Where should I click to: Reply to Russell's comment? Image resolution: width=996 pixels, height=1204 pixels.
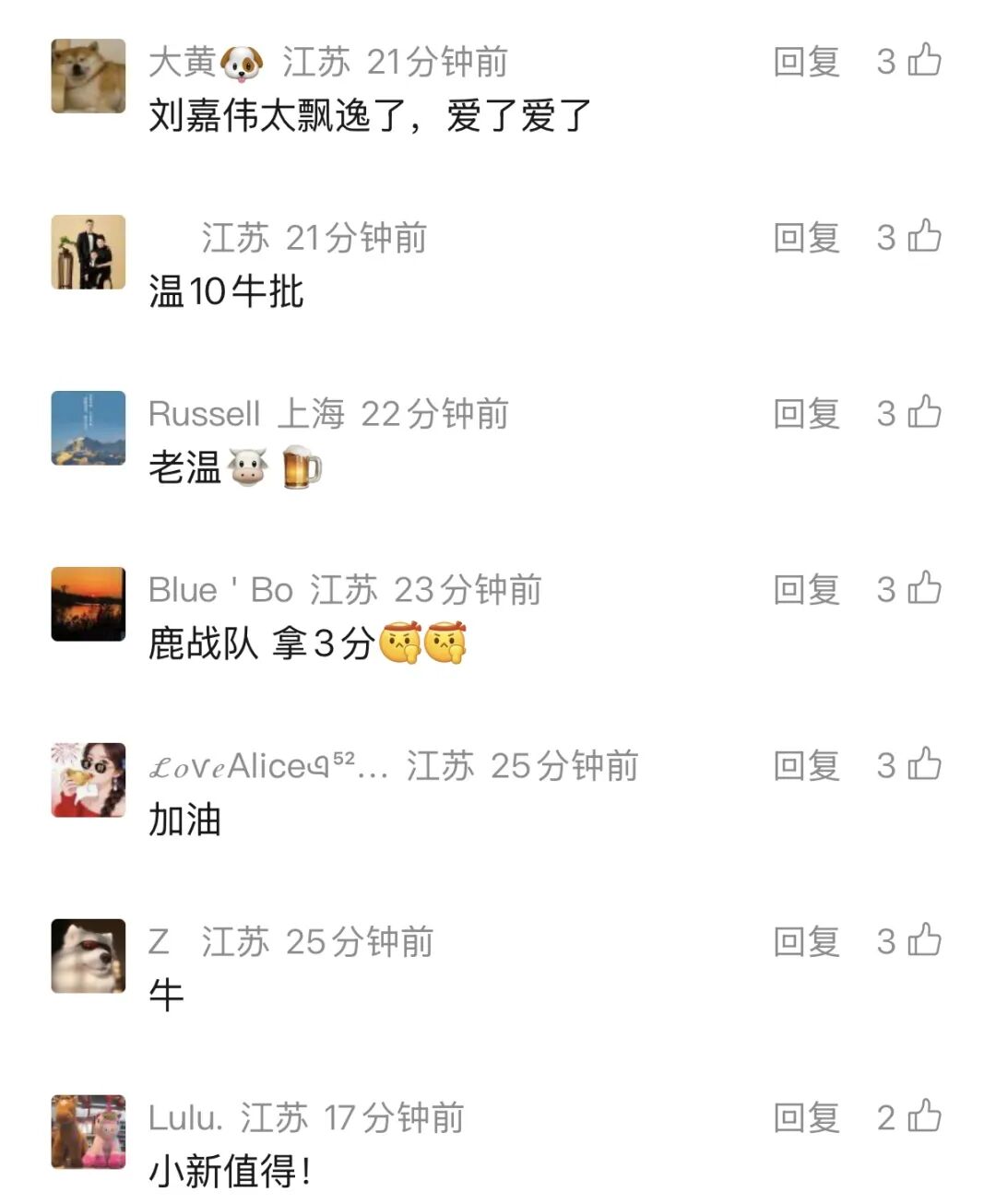tap(806, 414)
